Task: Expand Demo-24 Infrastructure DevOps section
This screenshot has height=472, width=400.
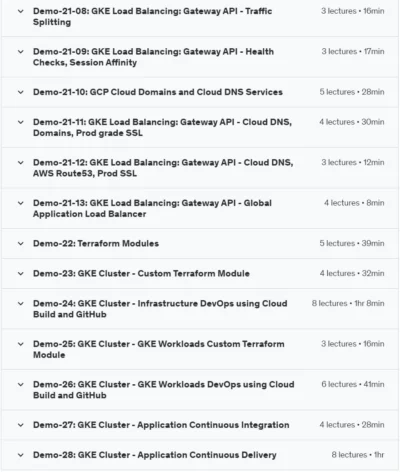Action: click(200, 309)
